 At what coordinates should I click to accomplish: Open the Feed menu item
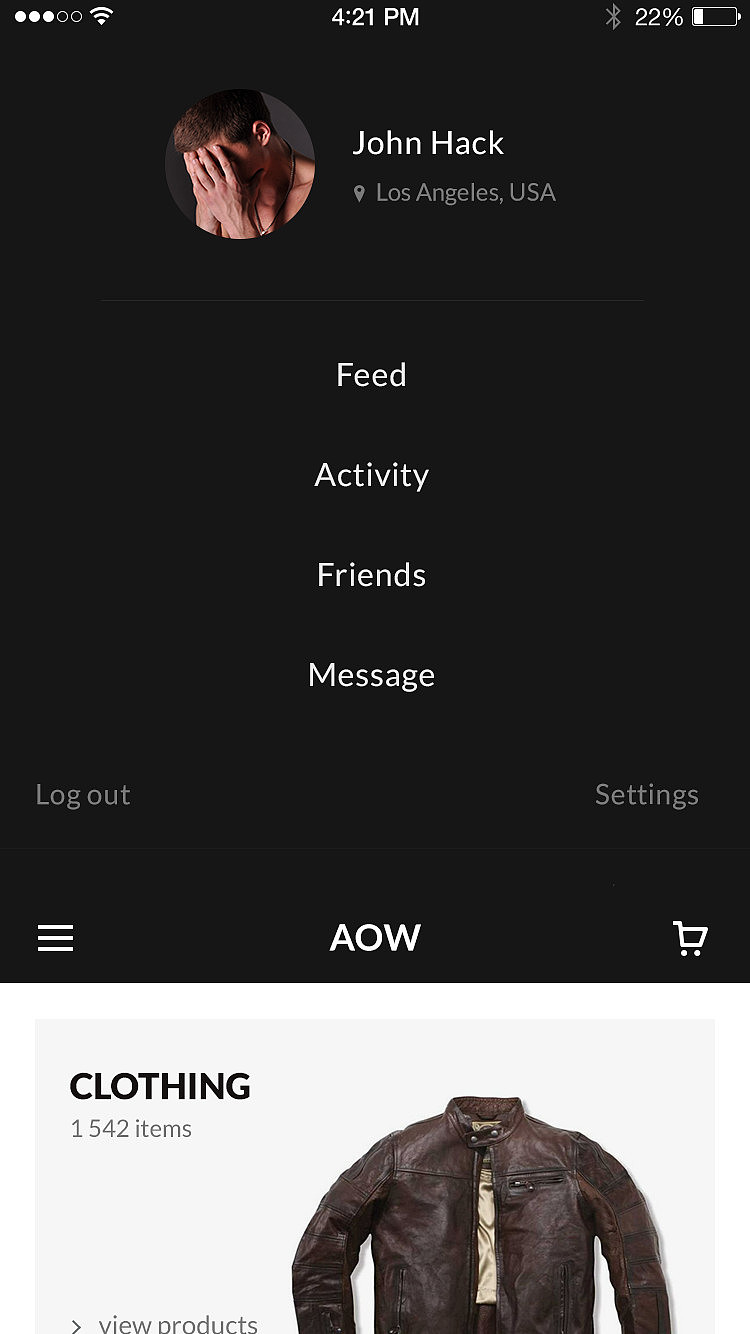[x=371, y=375]
